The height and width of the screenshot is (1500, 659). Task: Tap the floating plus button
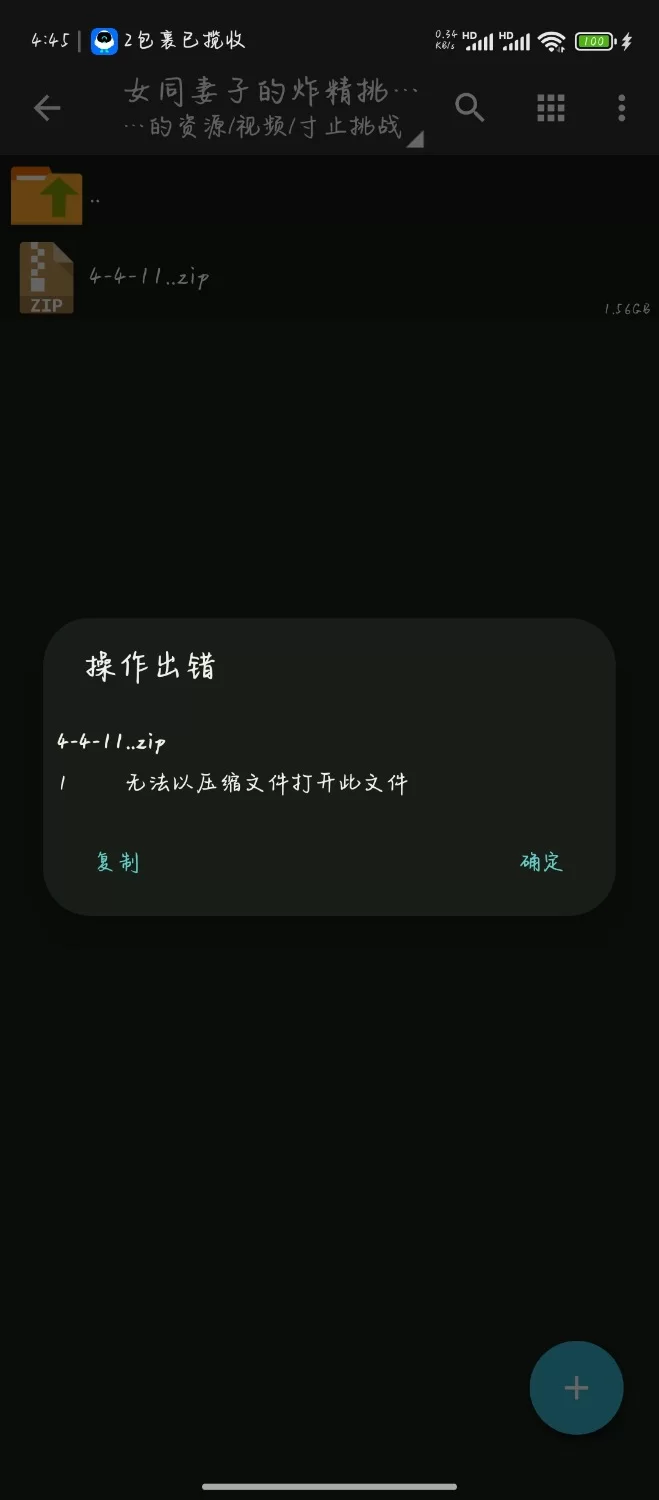pos(576,1388)
